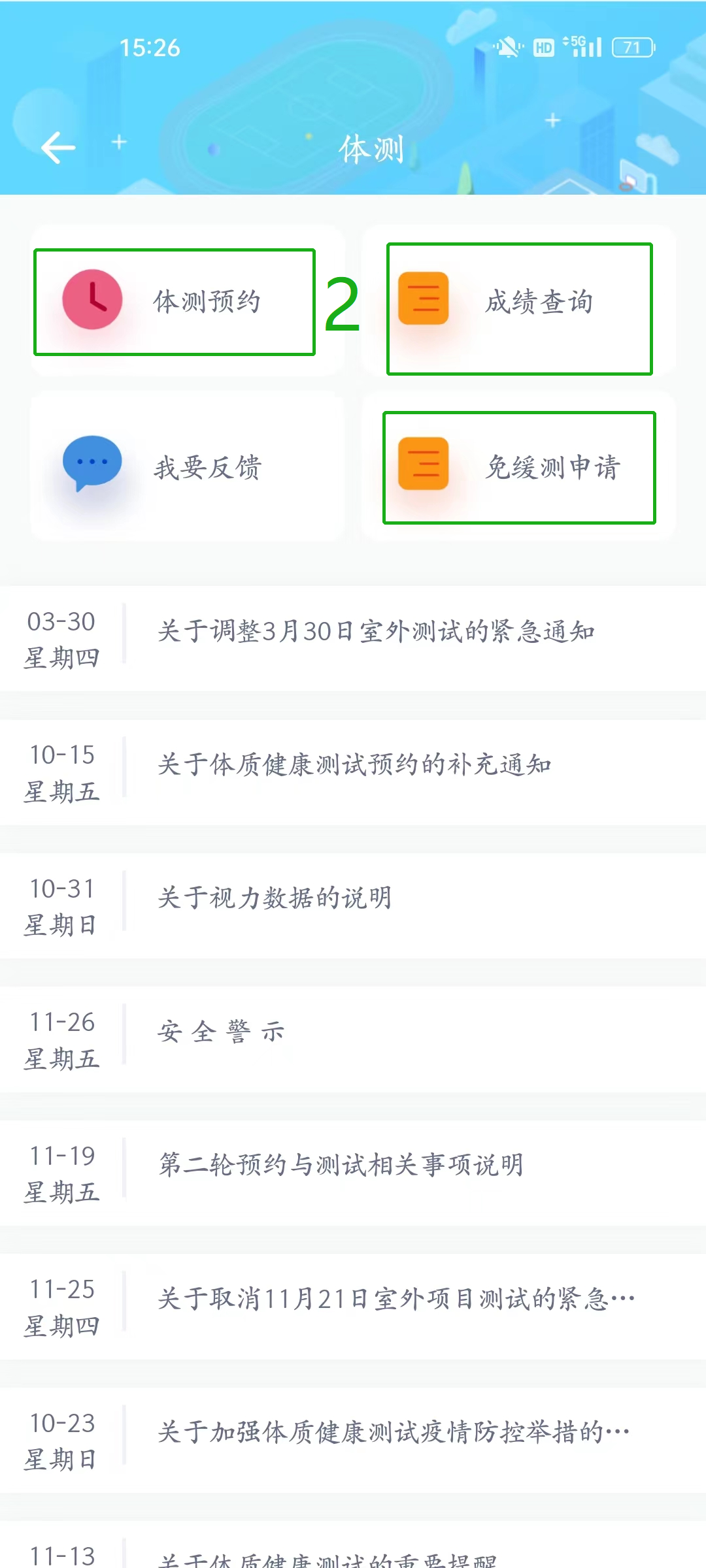Open notice 关于调整3月30日室外测试的紧急通知
Screen dimensions: 706x1568
click(376, 632)
